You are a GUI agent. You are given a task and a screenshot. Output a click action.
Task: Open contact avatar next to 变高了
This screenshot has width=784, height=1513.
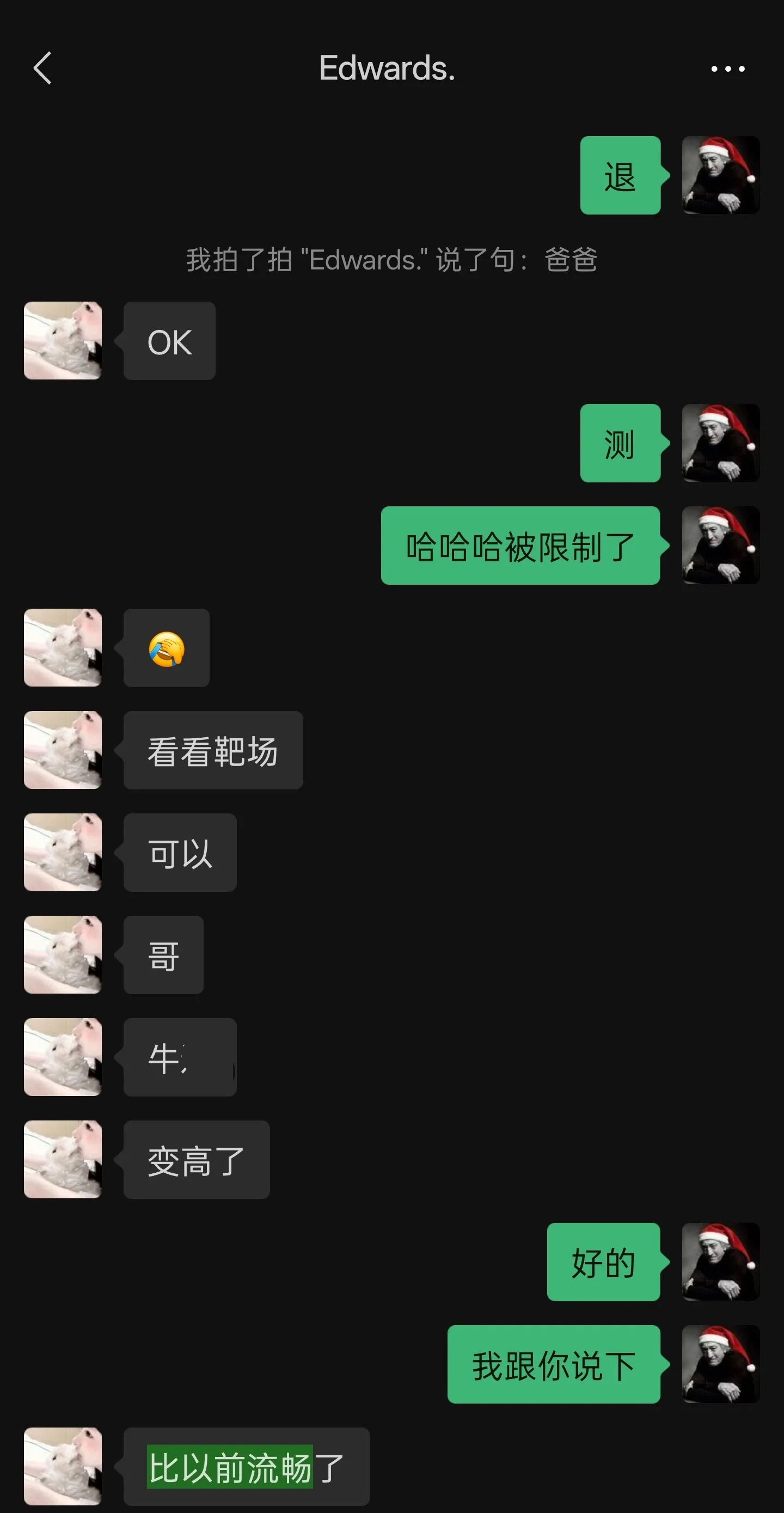pyautogui.click(x=63, y=1160)
